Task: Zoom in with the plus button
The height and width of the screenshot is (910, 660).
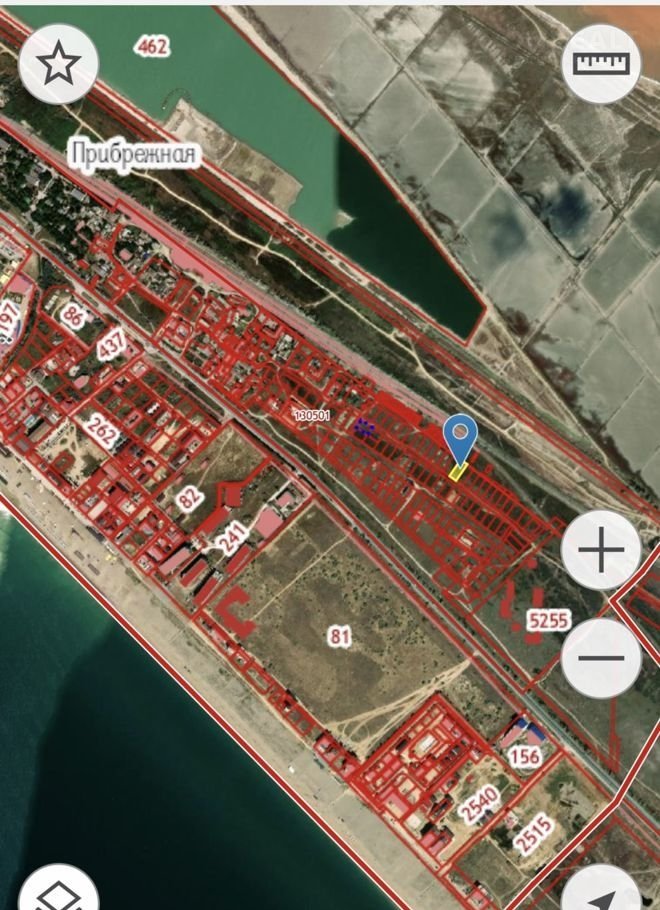Action: pyautogui.click(x=601, y=549)
